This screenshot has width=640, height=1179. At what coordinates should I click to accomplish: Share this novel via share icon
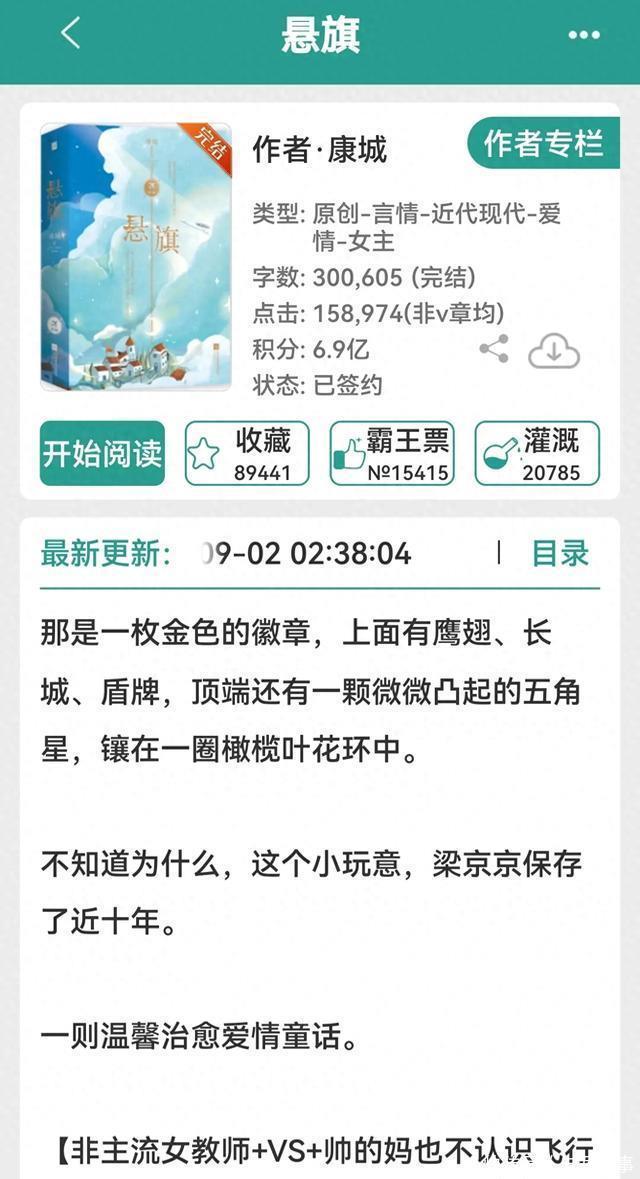494,349
